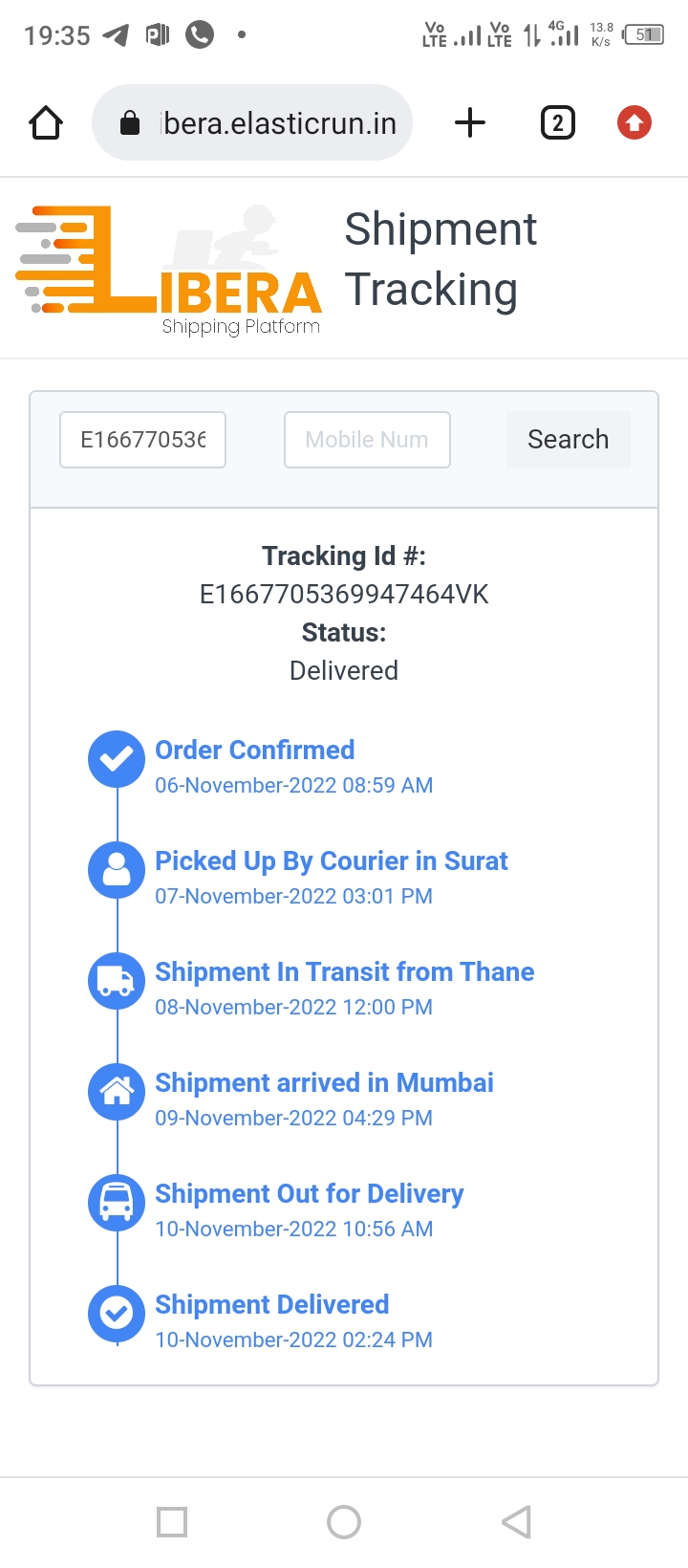Tap the Mobile Number input field

pos(367,440)
